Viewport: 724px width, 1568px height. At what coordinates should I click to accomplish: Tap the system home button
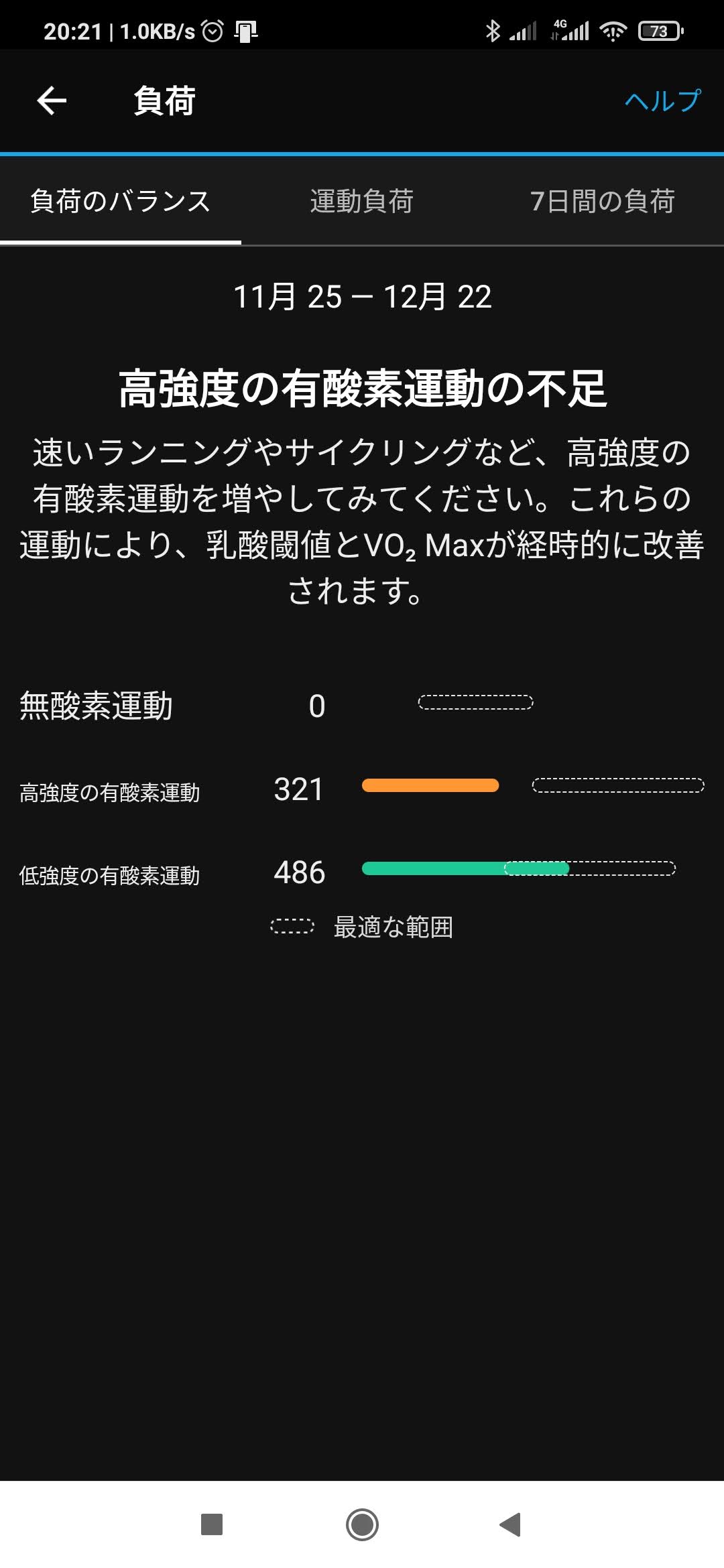pos(362,1524)
